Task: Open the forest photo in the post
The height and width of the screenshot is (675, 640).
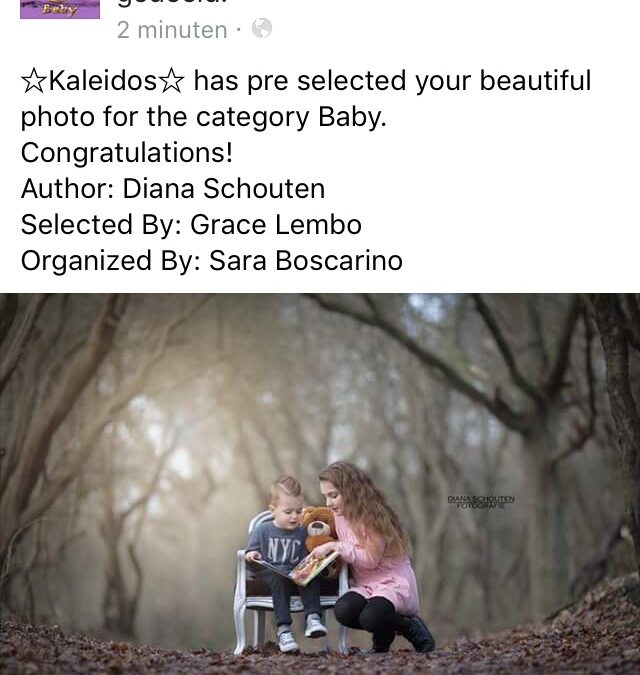Action: pos(320,483)
